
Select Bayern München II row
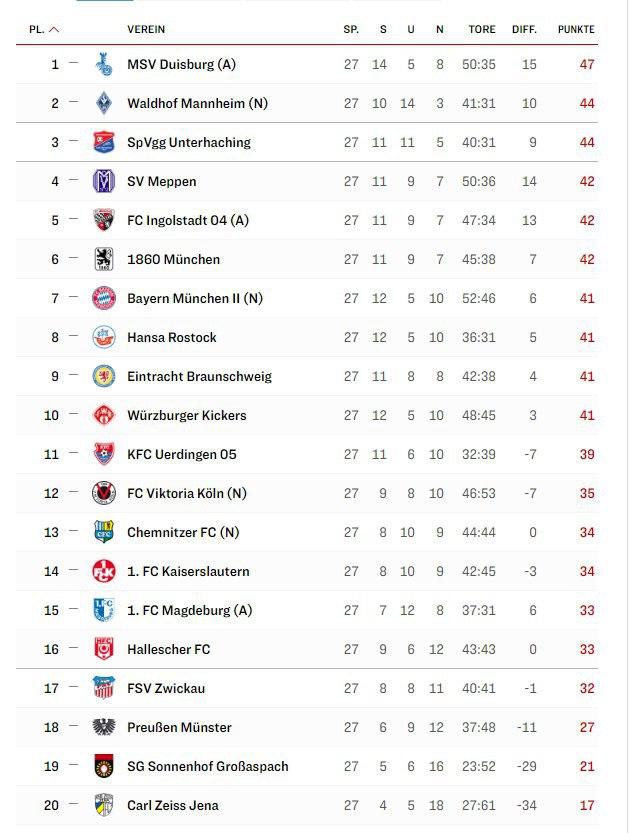tap(194, 299)
